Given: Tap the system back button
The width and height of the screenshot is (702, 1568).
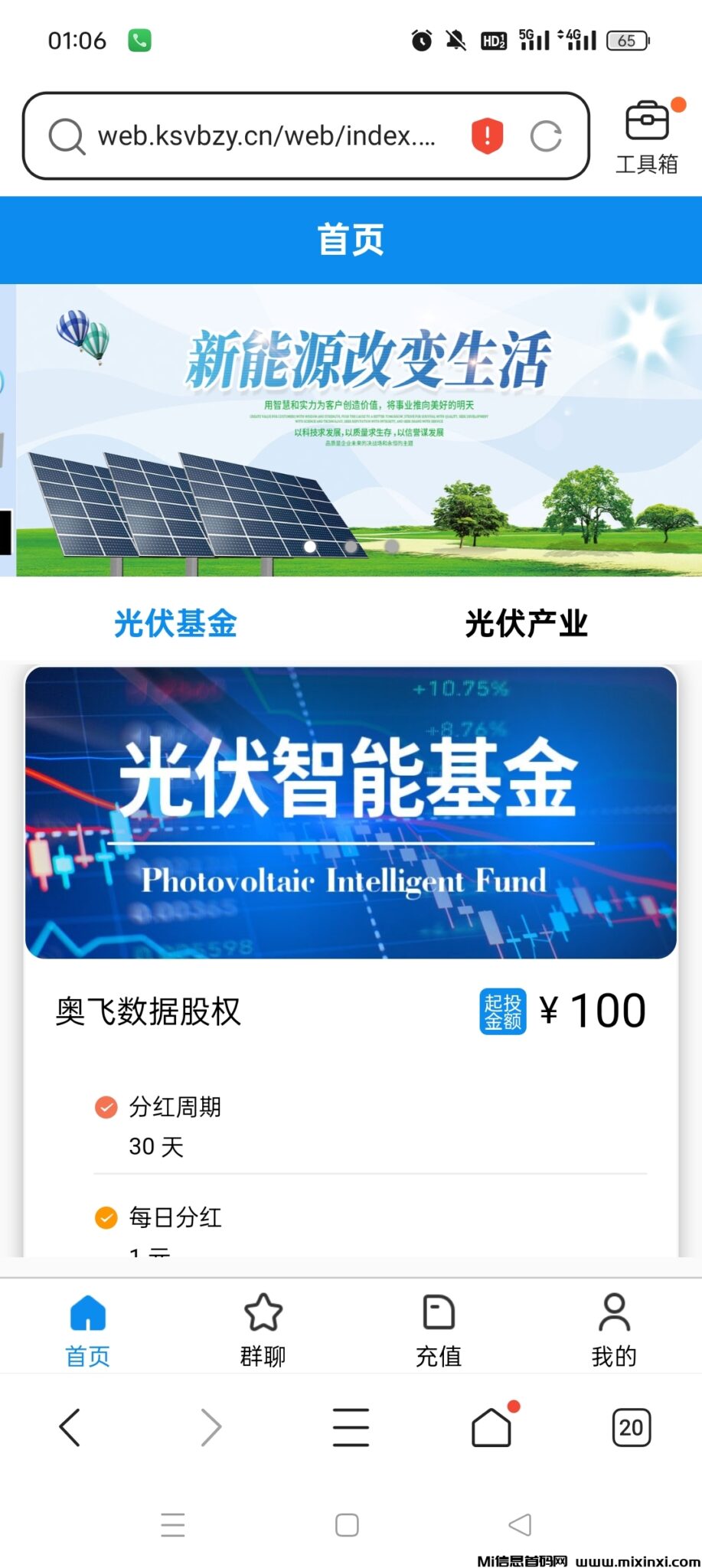Looking at the screenshot, I should [521, 1524].
